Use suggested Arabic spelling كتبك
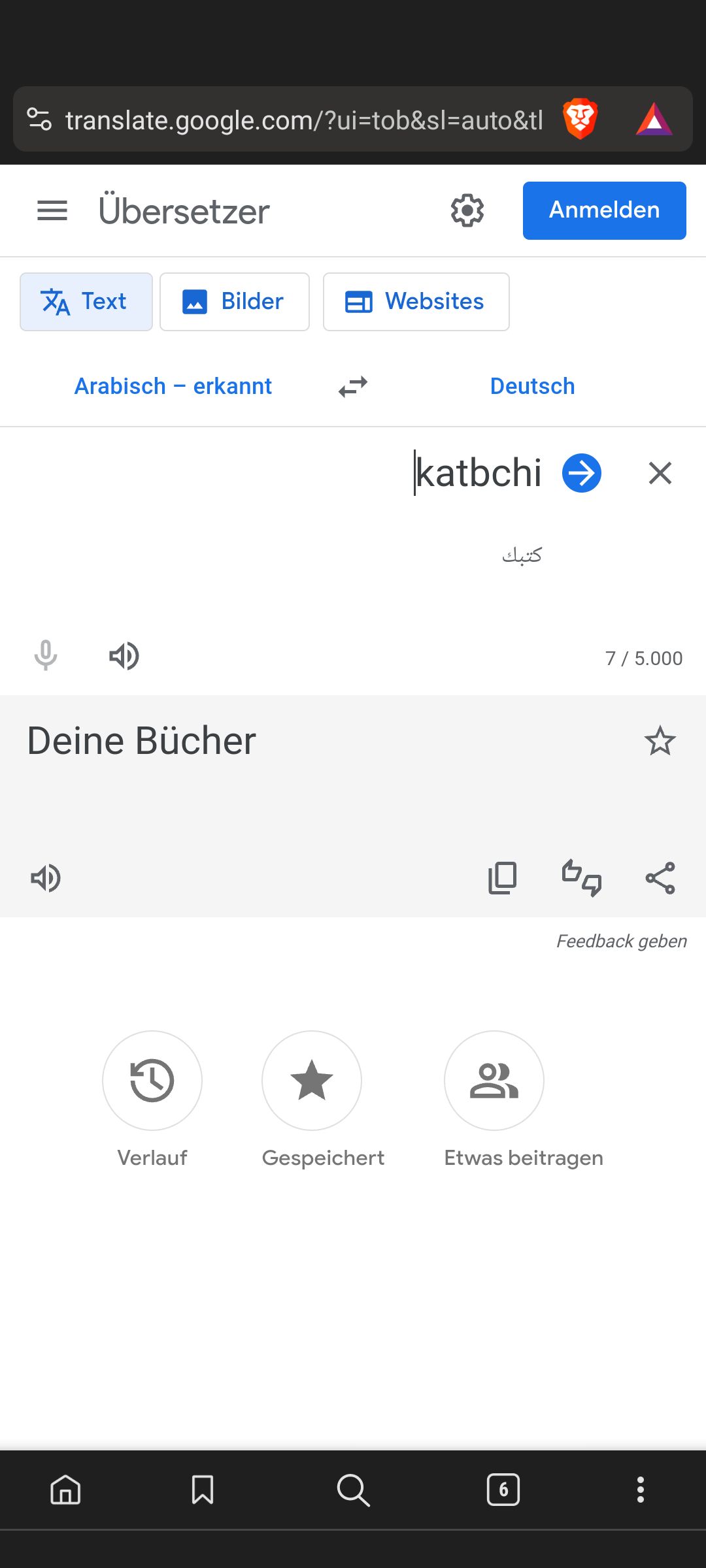 pos(522,555)
